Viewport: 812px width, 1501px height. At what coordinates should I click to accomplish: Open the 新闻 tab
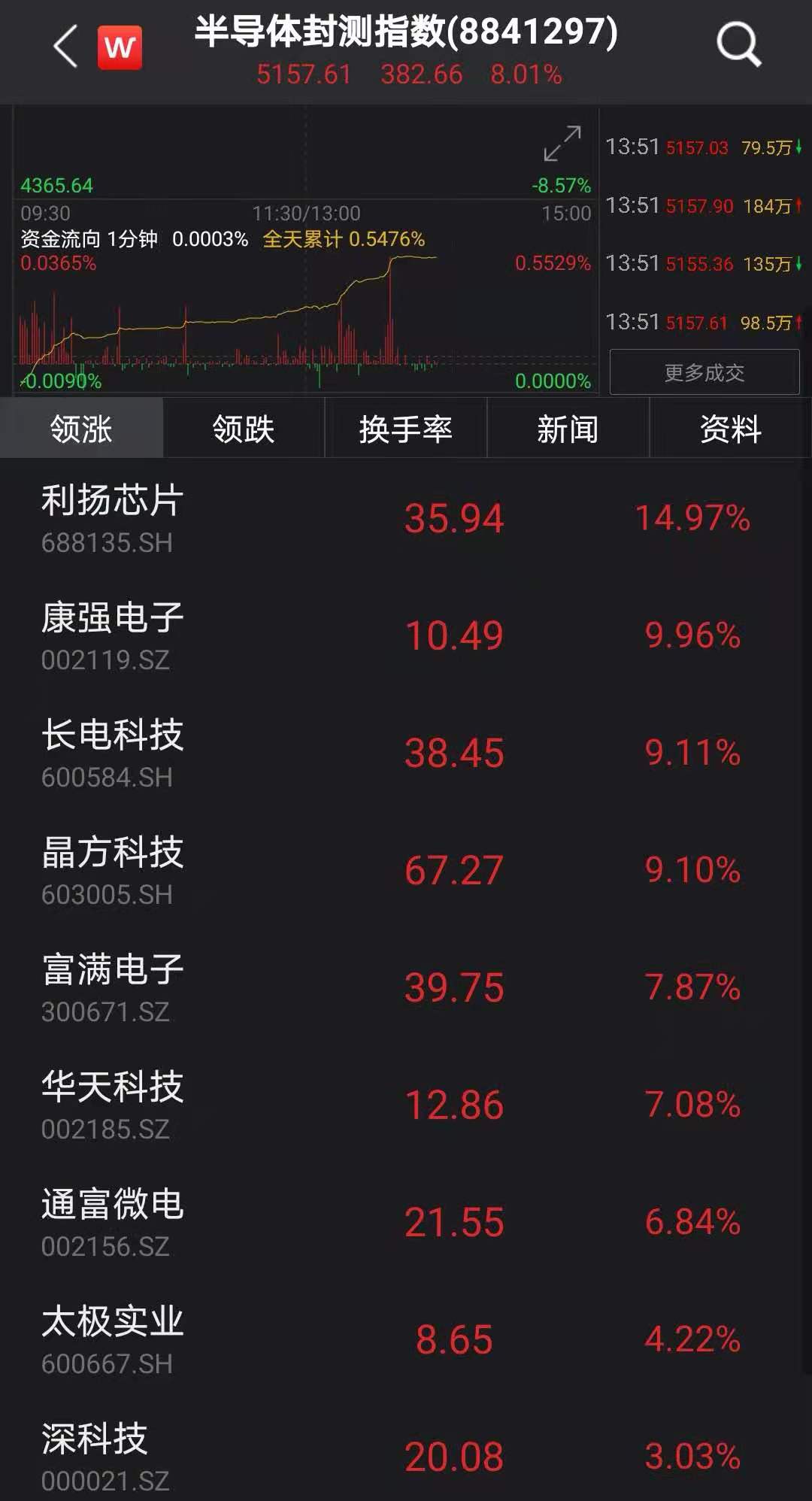568,429
